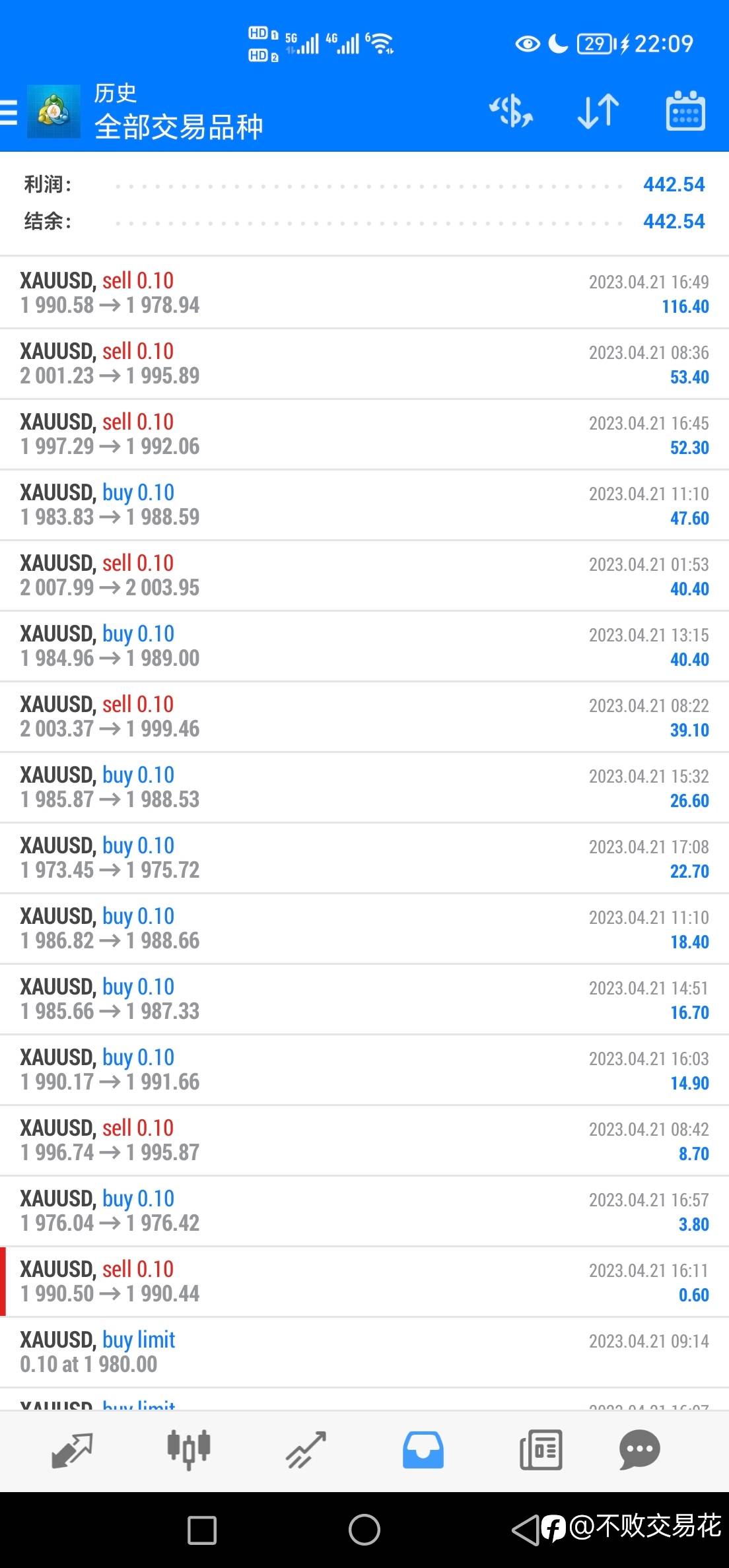This screenshot has width=729, height=1568.
Task: Select the buy trade with 47.60 profit
Action: point(364,505)
